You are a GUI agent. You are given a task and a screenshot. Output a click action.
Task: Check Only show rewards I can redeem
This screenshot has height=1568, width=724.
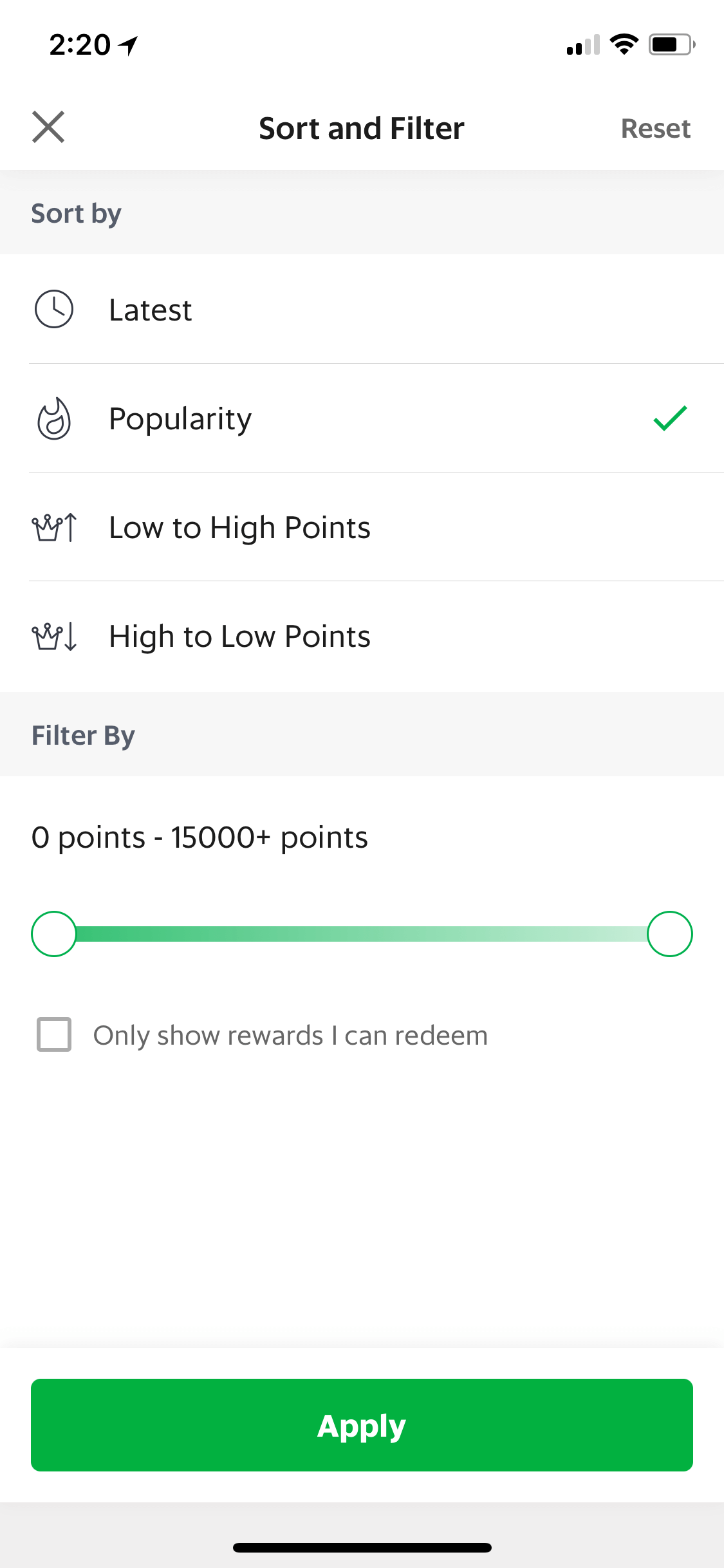tap(54, 1034)
